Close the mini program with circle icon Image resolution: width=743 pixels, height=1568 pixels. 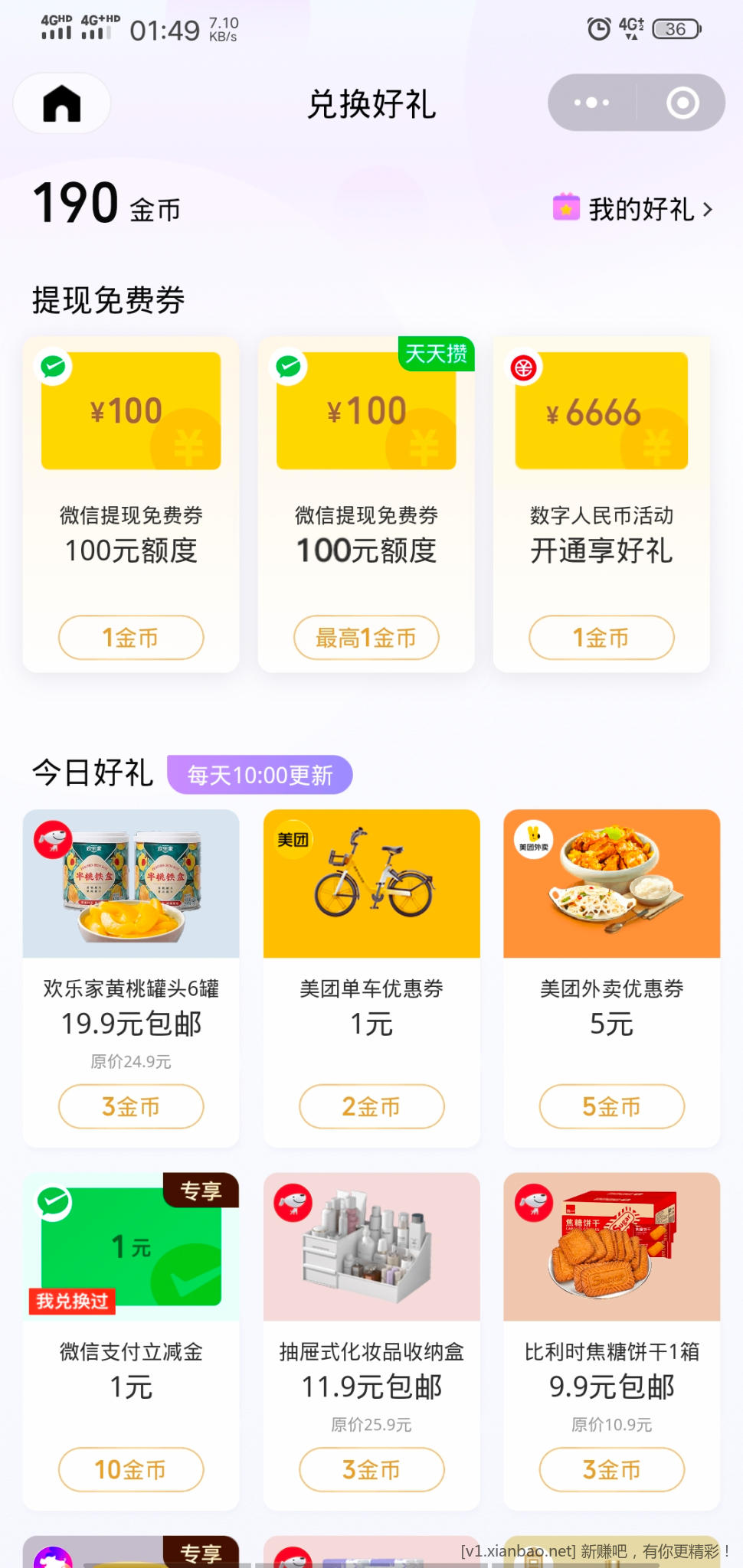[x=682, y=103]
